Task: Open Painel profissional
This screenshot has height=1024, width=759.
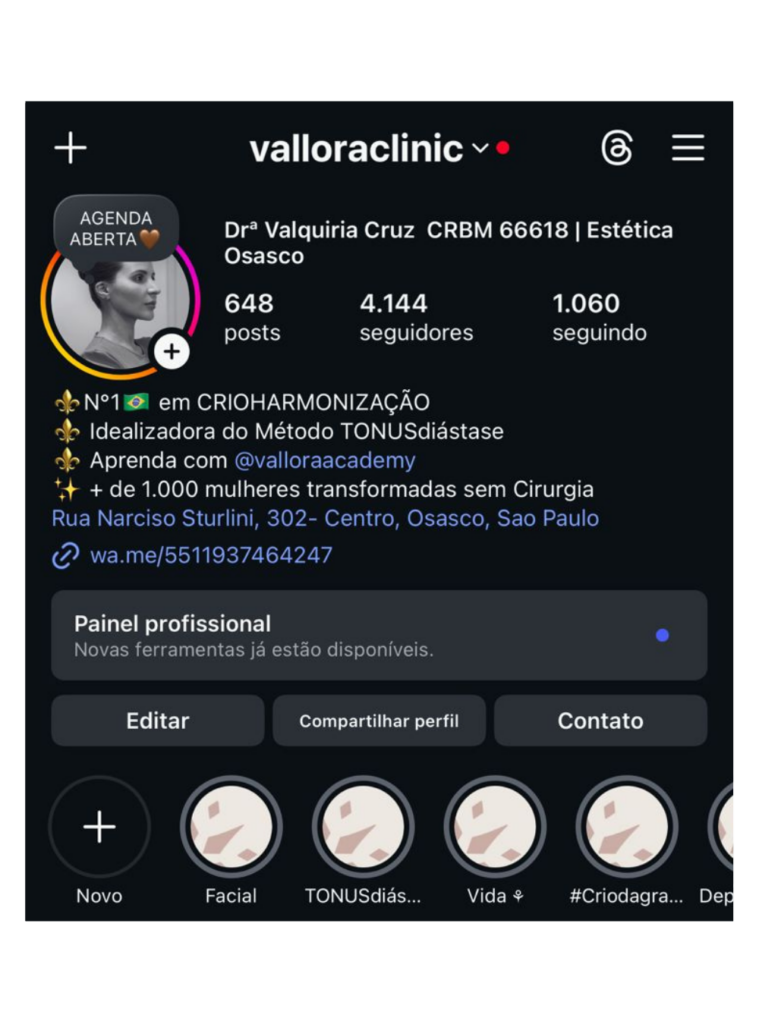Action: pyautogui.click(x=379, y=635)
